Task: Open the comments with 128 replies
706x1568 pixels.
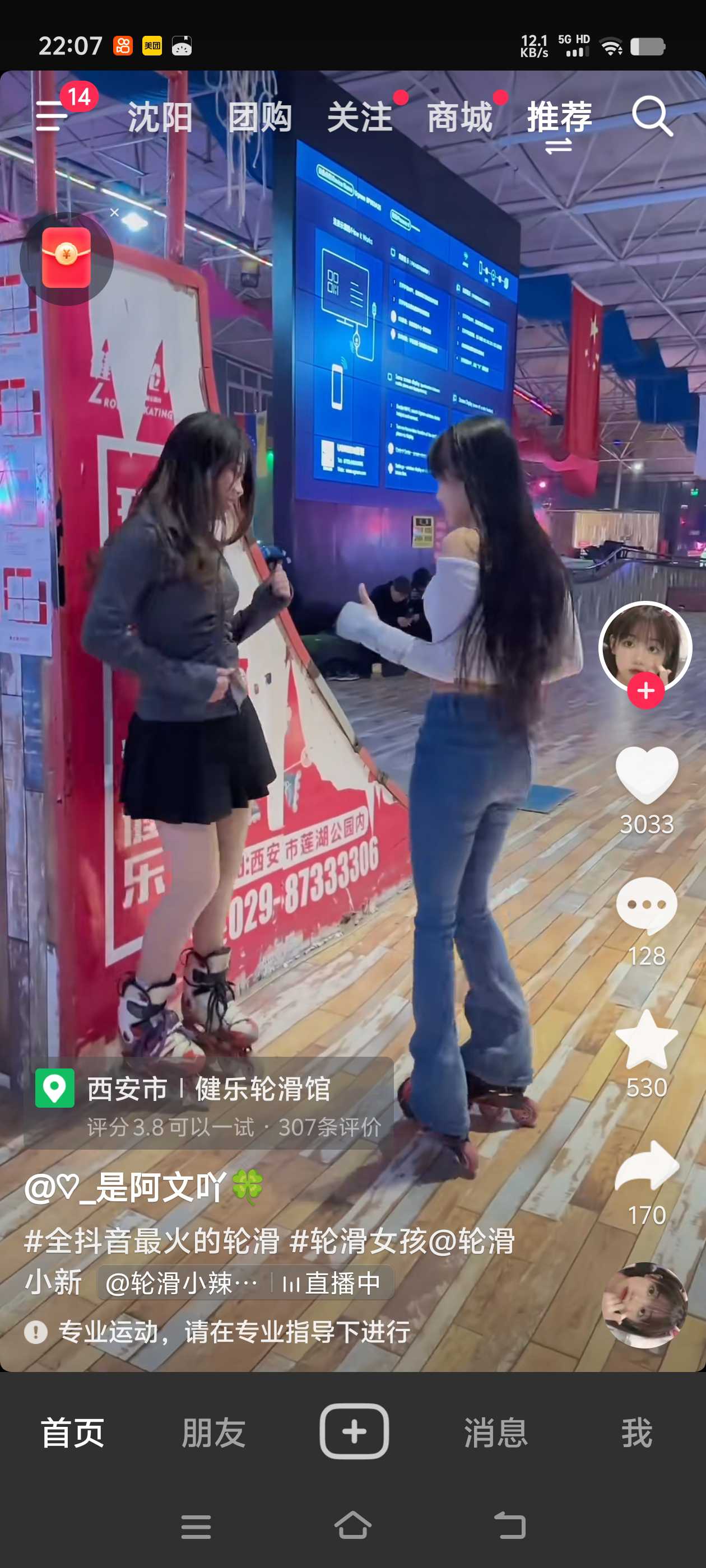Action: pos(646,906)
